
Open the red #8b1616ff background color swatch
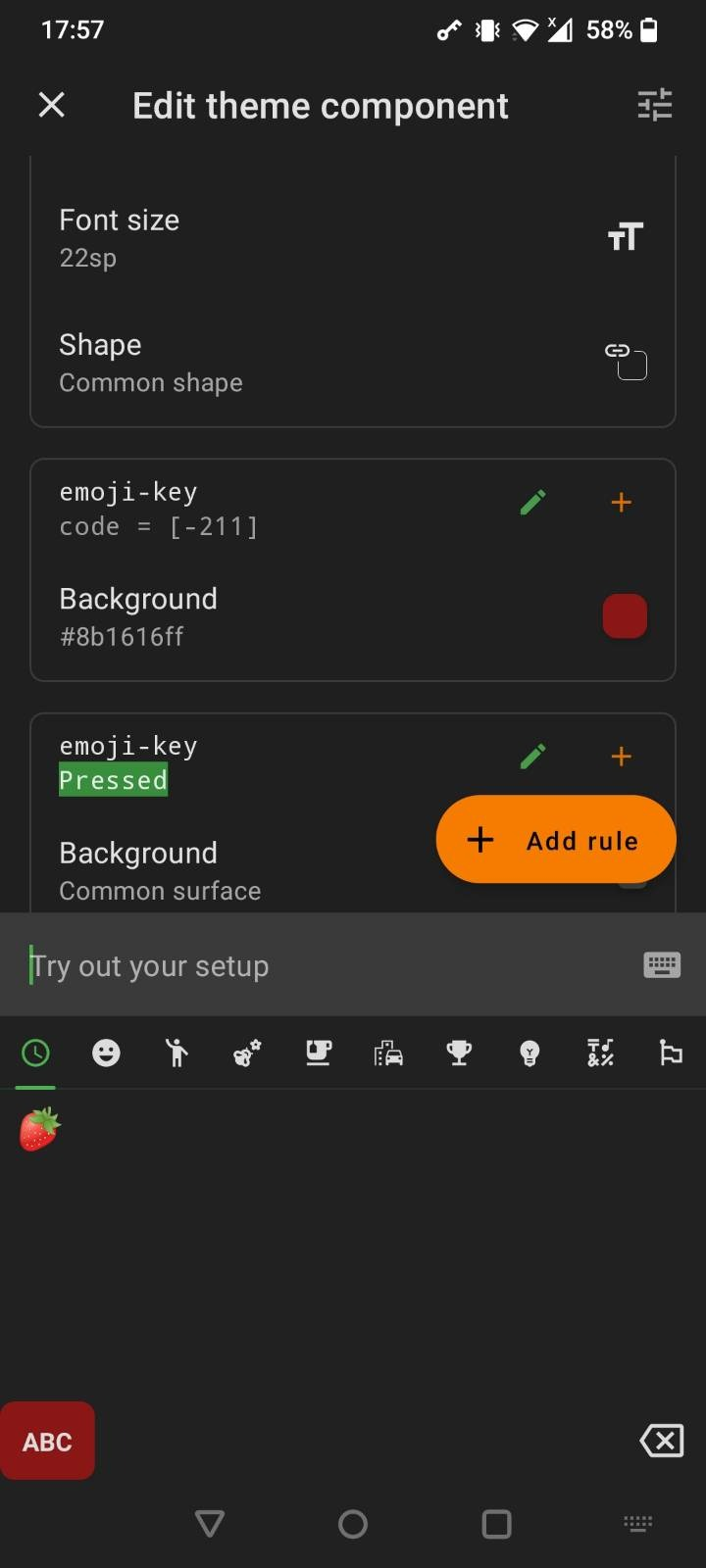click(x=625, y=616)
